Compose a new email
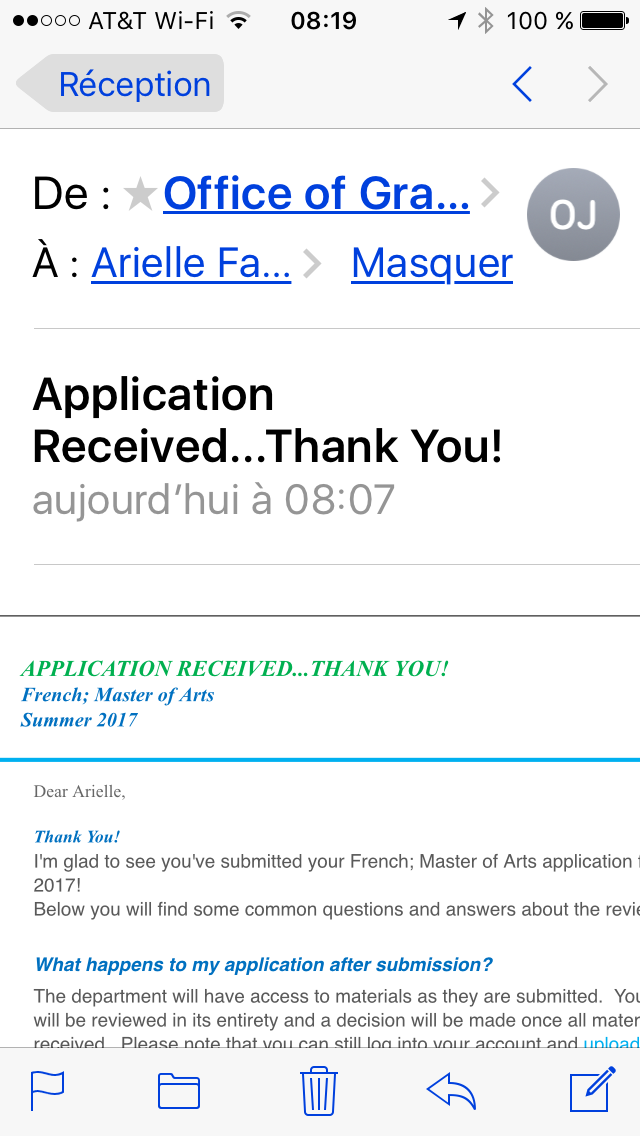 point(590,1089)
